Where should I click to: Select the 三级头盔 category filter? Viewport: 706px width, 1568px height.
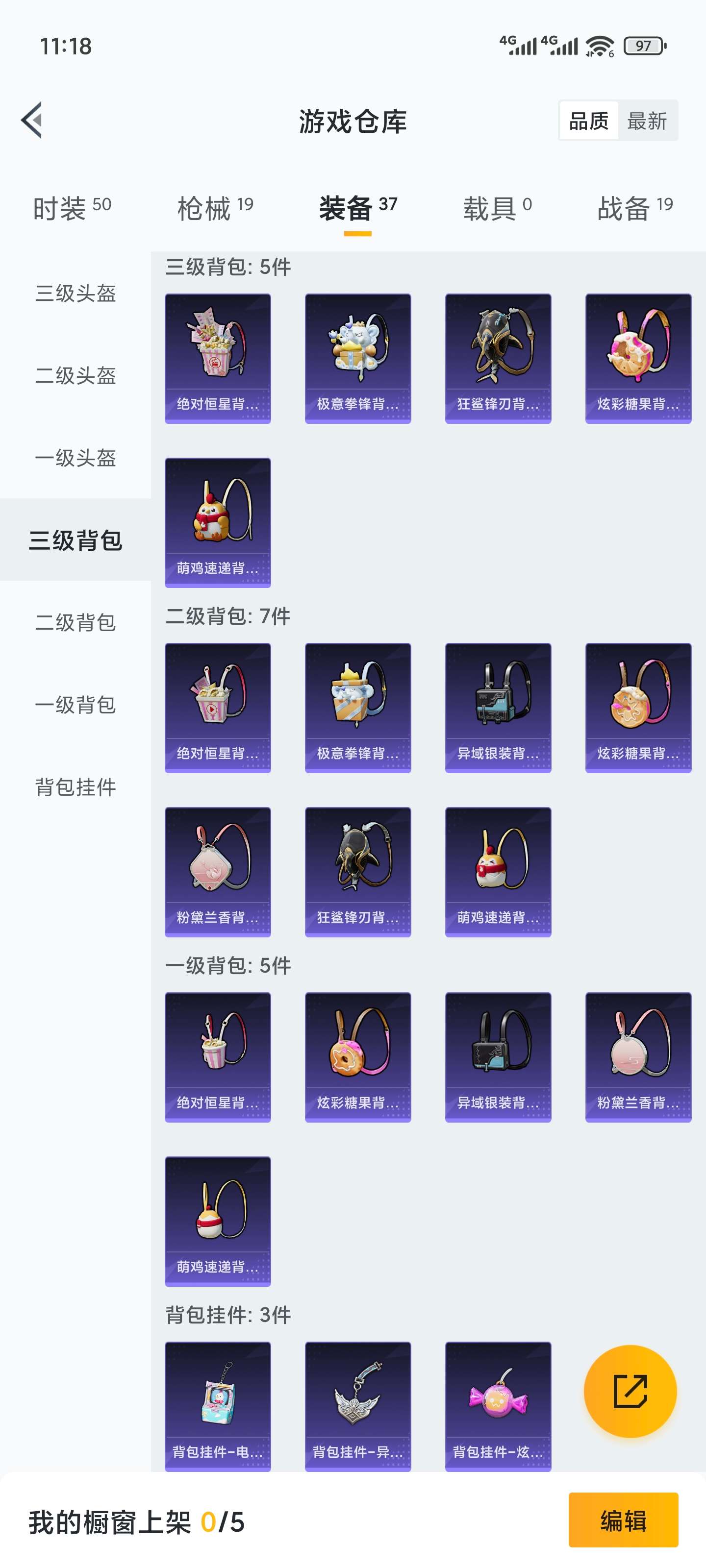pyautogui.click(x=75, y=294)
